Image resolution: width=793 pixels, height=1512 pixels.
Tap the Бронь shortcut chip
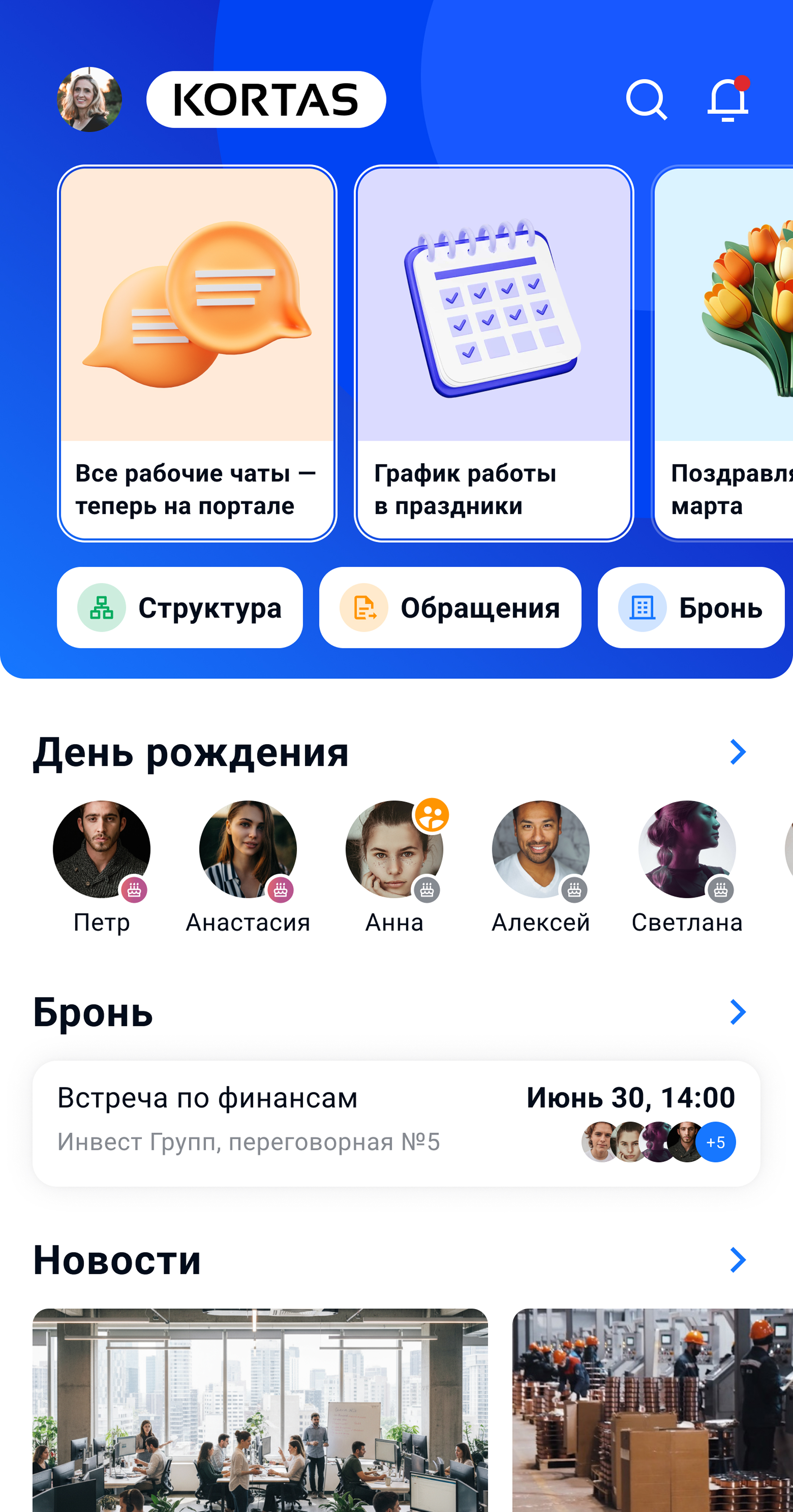[691, 608]
